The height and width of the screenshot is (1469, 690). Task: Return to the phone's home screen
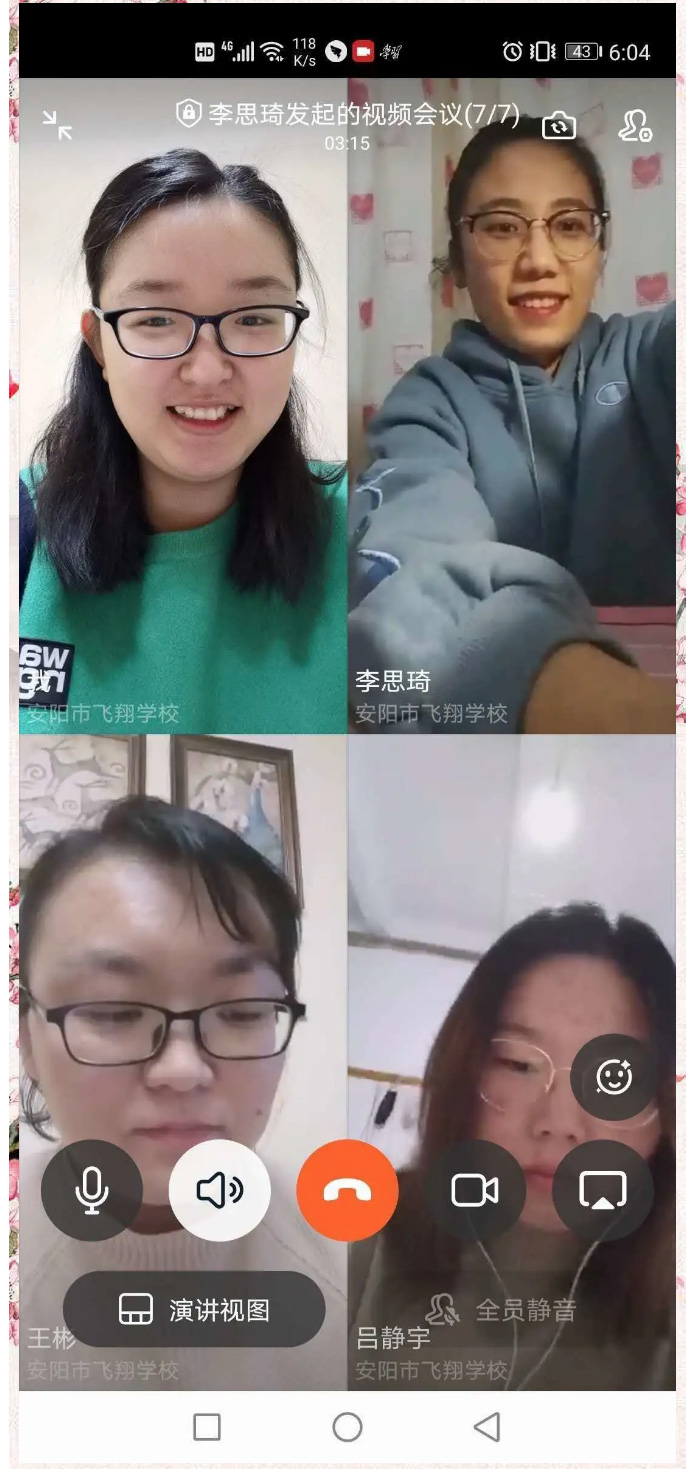coord(347,1427)
